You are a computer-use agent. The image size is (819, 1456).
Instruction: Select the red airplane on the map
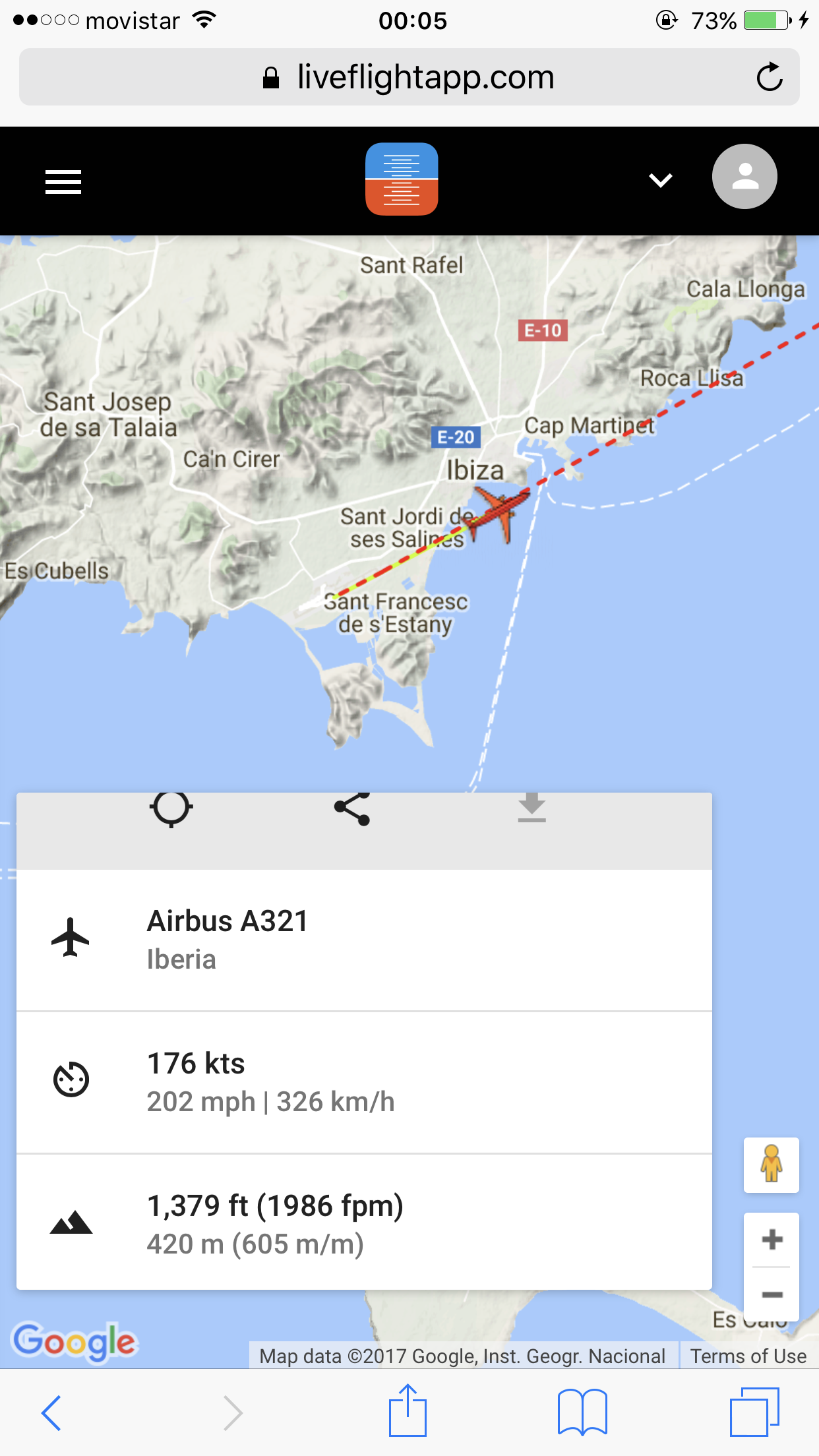coord(501,511)
